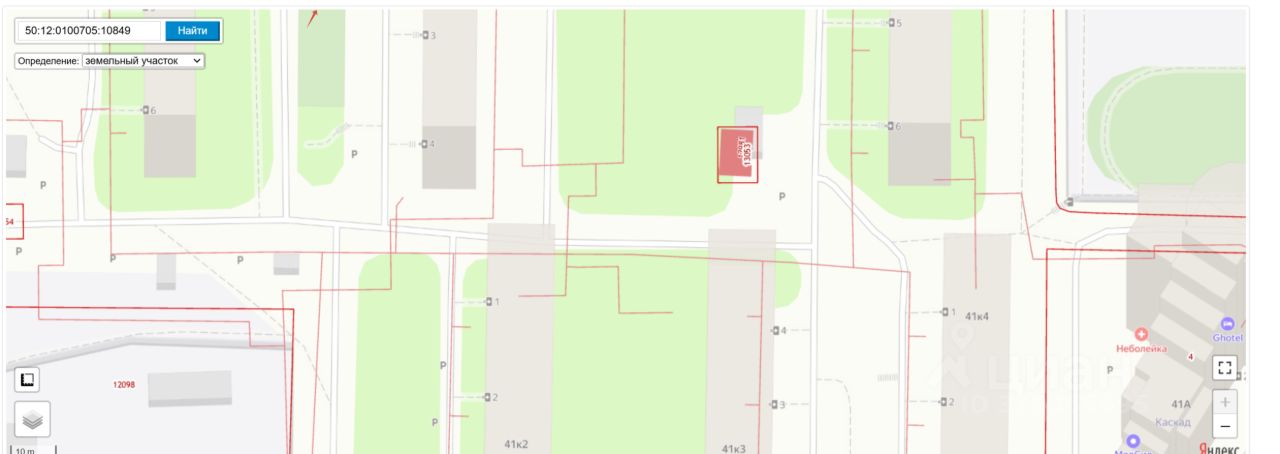The image size is (1280, 454).
Task: Open the Неболейка map marker
Action: point(1141,334)
